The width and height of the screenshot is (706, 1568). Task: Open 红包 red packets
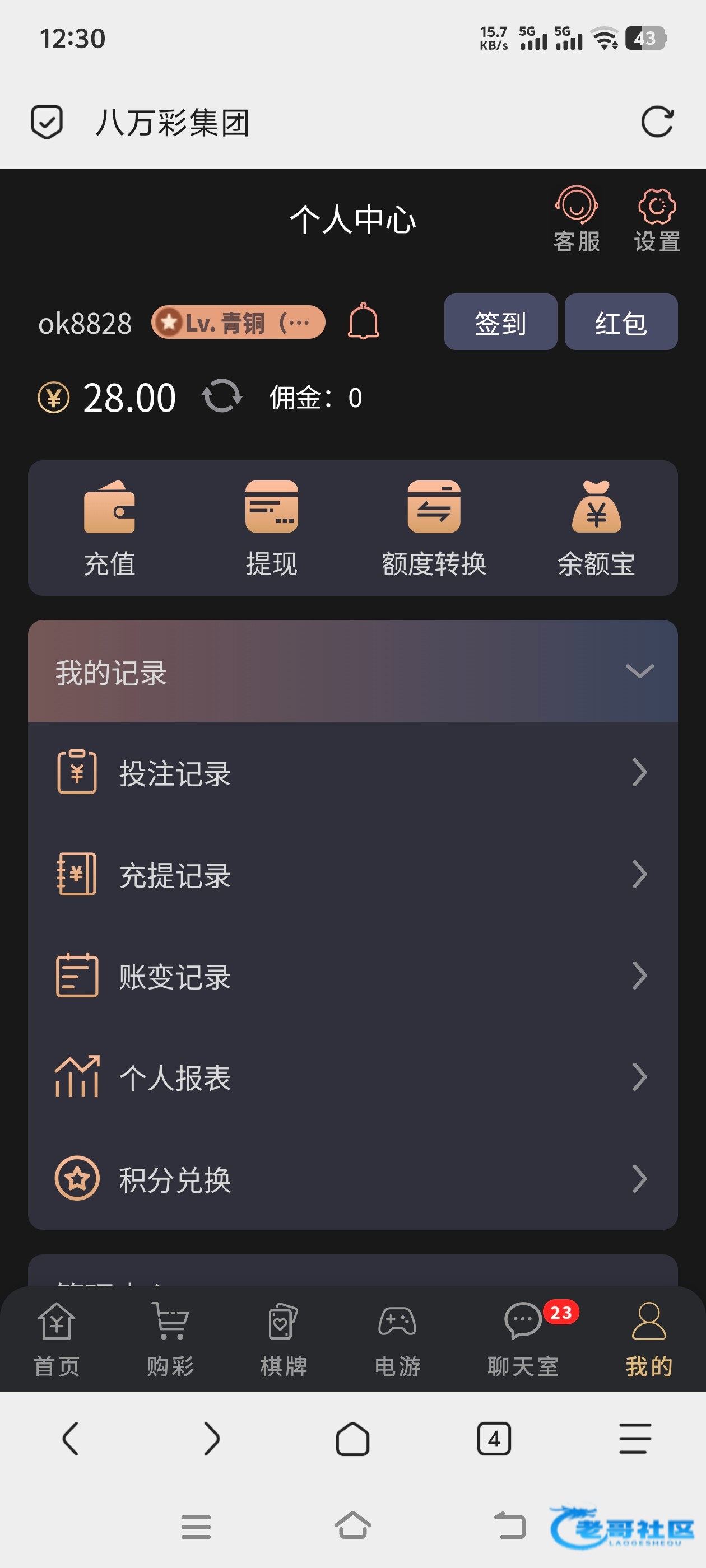click(x=620, y=322)
